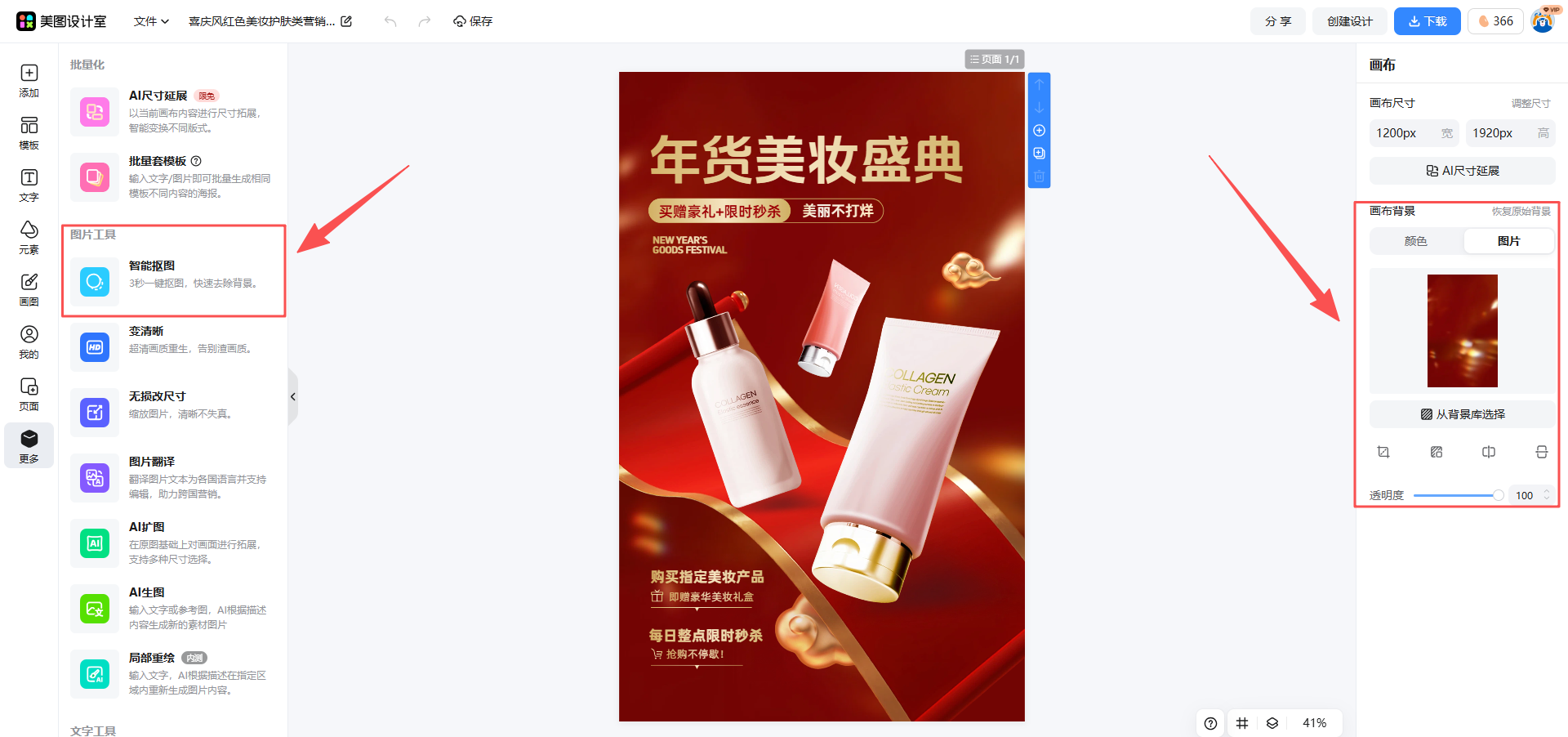The image size is (1568, 737).
Task: Open the 文件 dropdown menu
Action: point(151,21)
